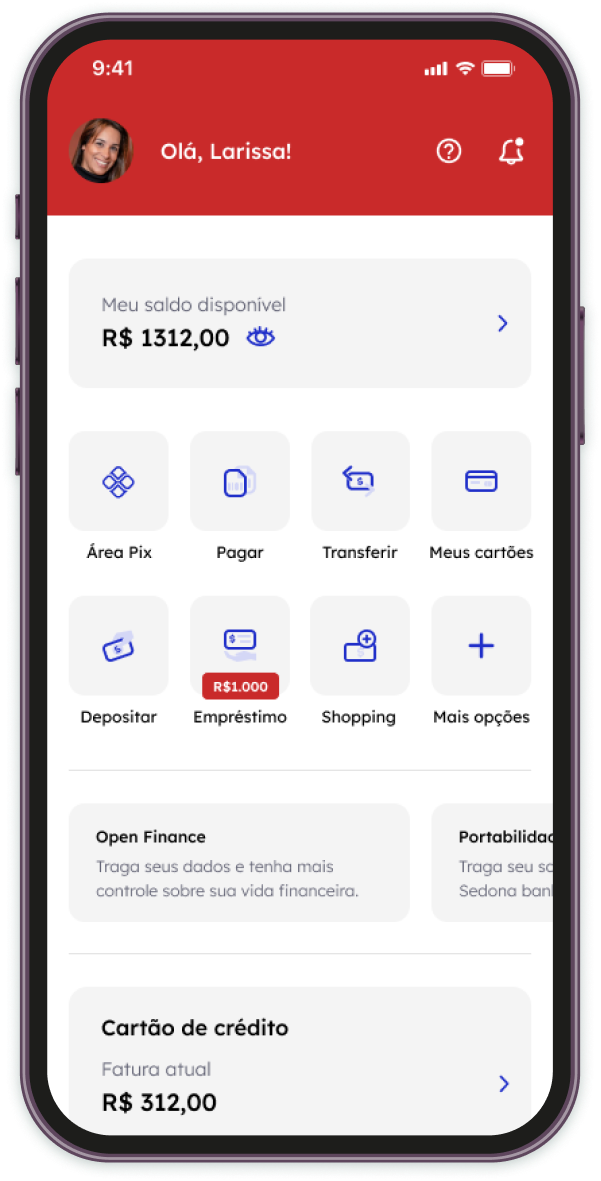Image resolution: width=601 pixels, height=1181 pixels.
Task: Go to Shopping
Action: pyautogui.click(x=360, y=646)
